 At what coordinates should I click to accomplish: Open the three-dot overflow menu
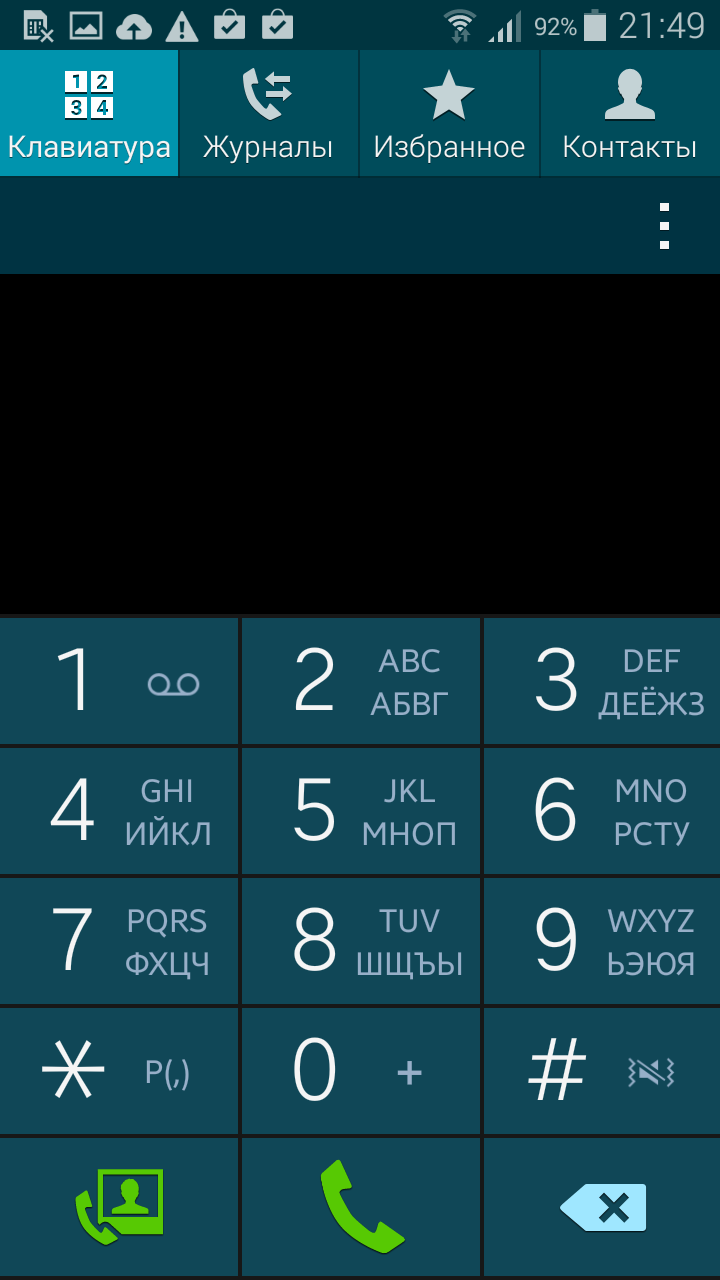[664, 226]
